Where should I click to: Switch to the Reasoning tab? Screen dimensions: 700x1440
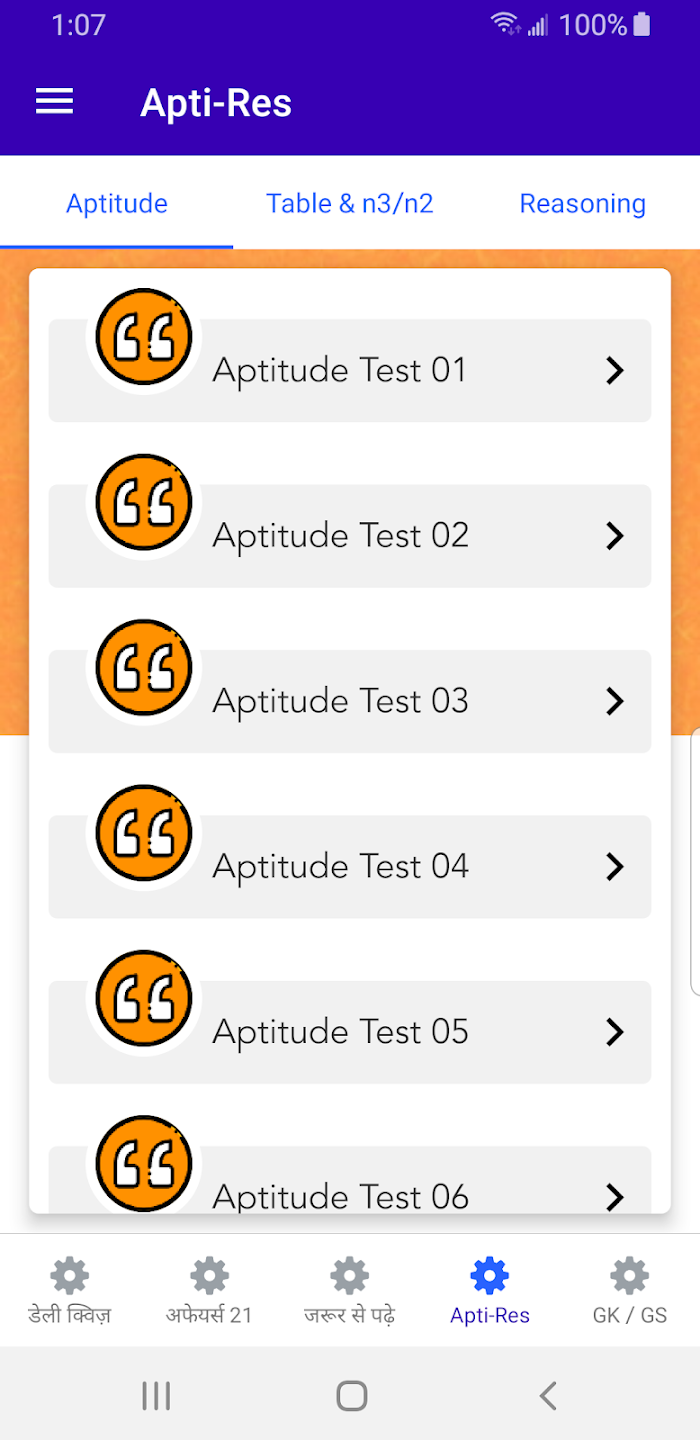[583, 203]
